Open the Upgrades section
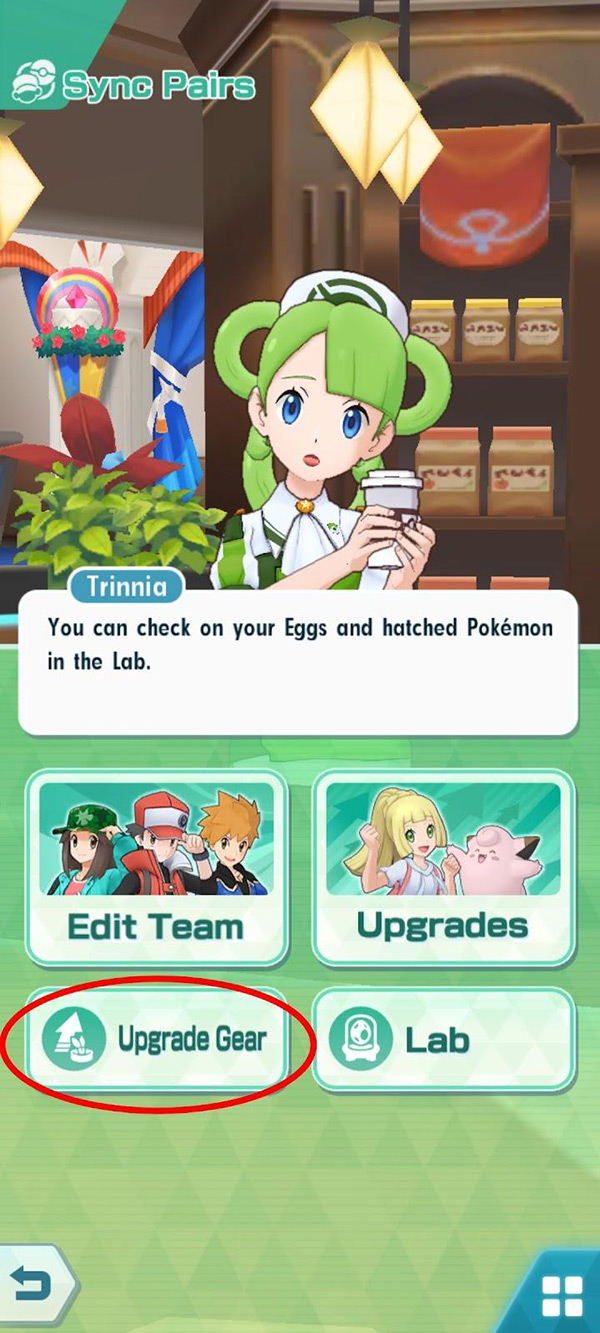 click(x=444, y=868)
